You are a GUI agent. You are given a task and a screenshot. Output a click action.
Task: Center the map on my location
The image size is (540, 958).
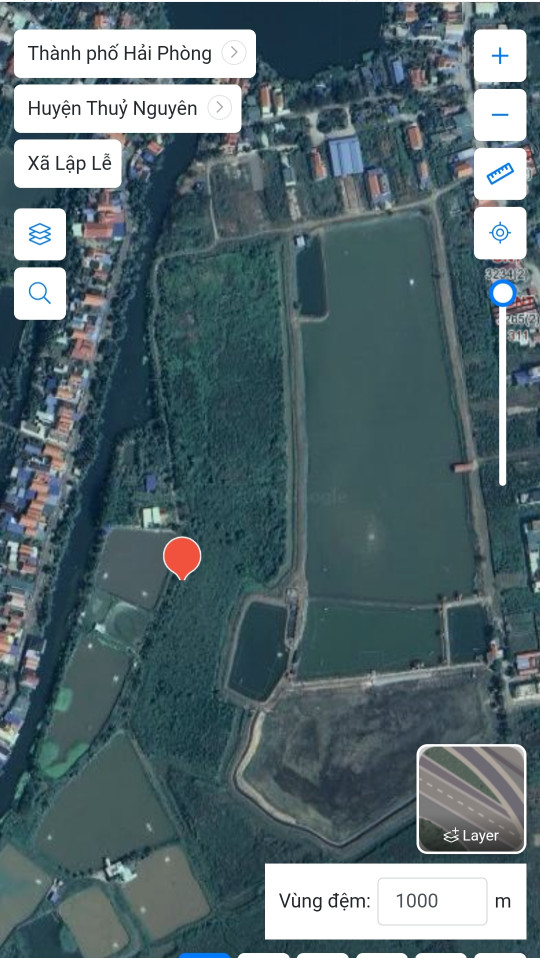pos(500,233)
